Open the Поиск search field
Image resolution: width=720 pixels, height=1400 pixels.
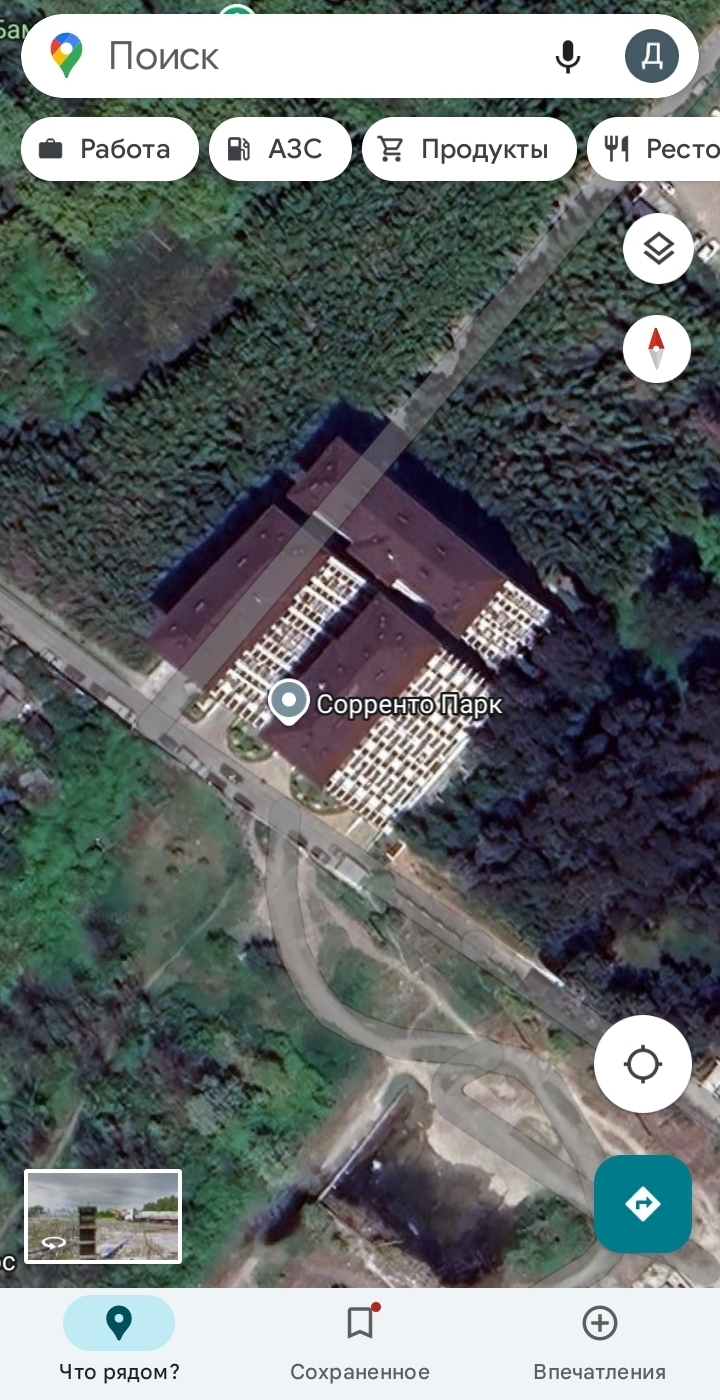click(300, 56)
